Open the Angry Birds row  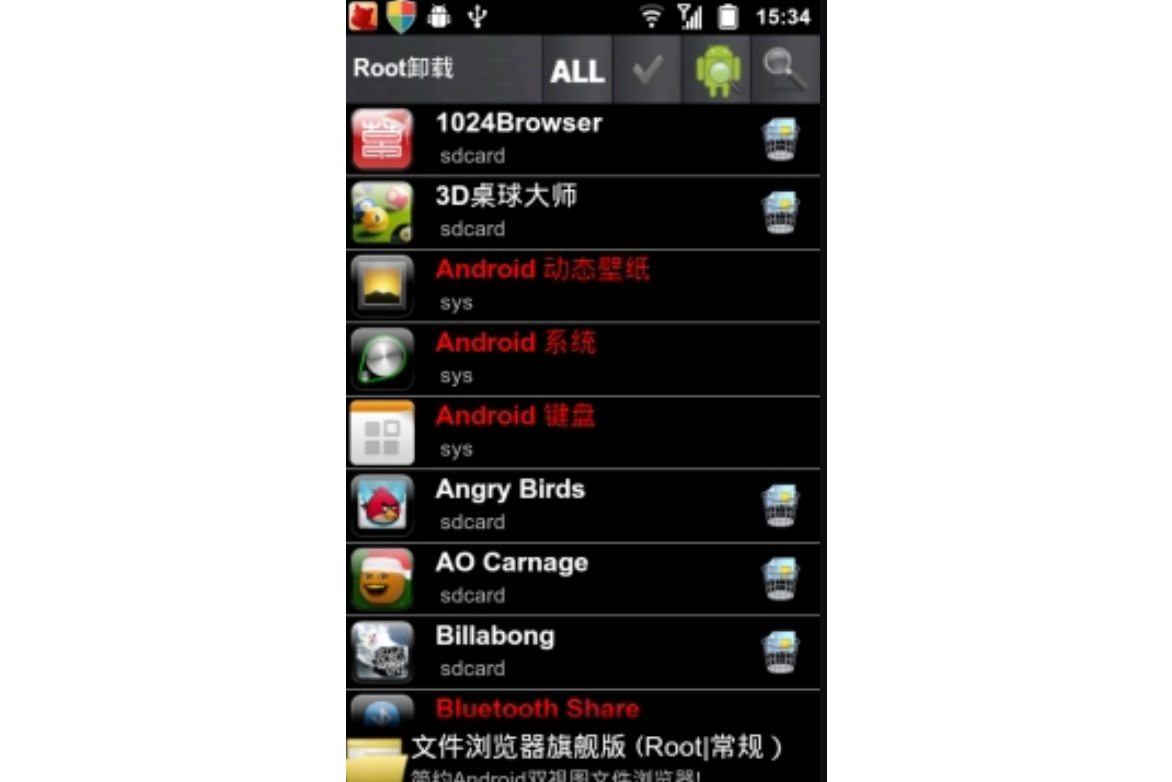(560, 505)
